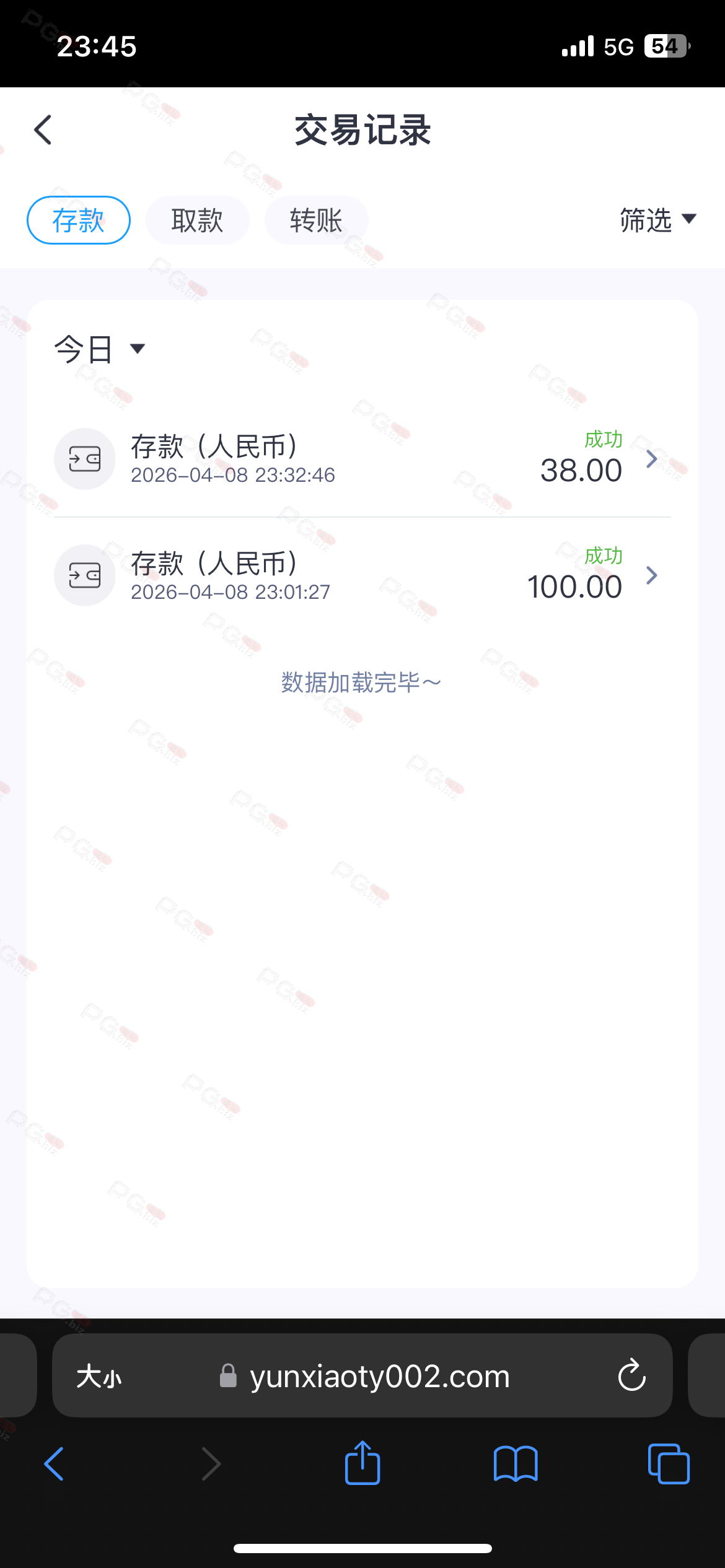Expand the 今日 date dropdown
Viewport: 725px width, 1568px height.
coord(100,349)
